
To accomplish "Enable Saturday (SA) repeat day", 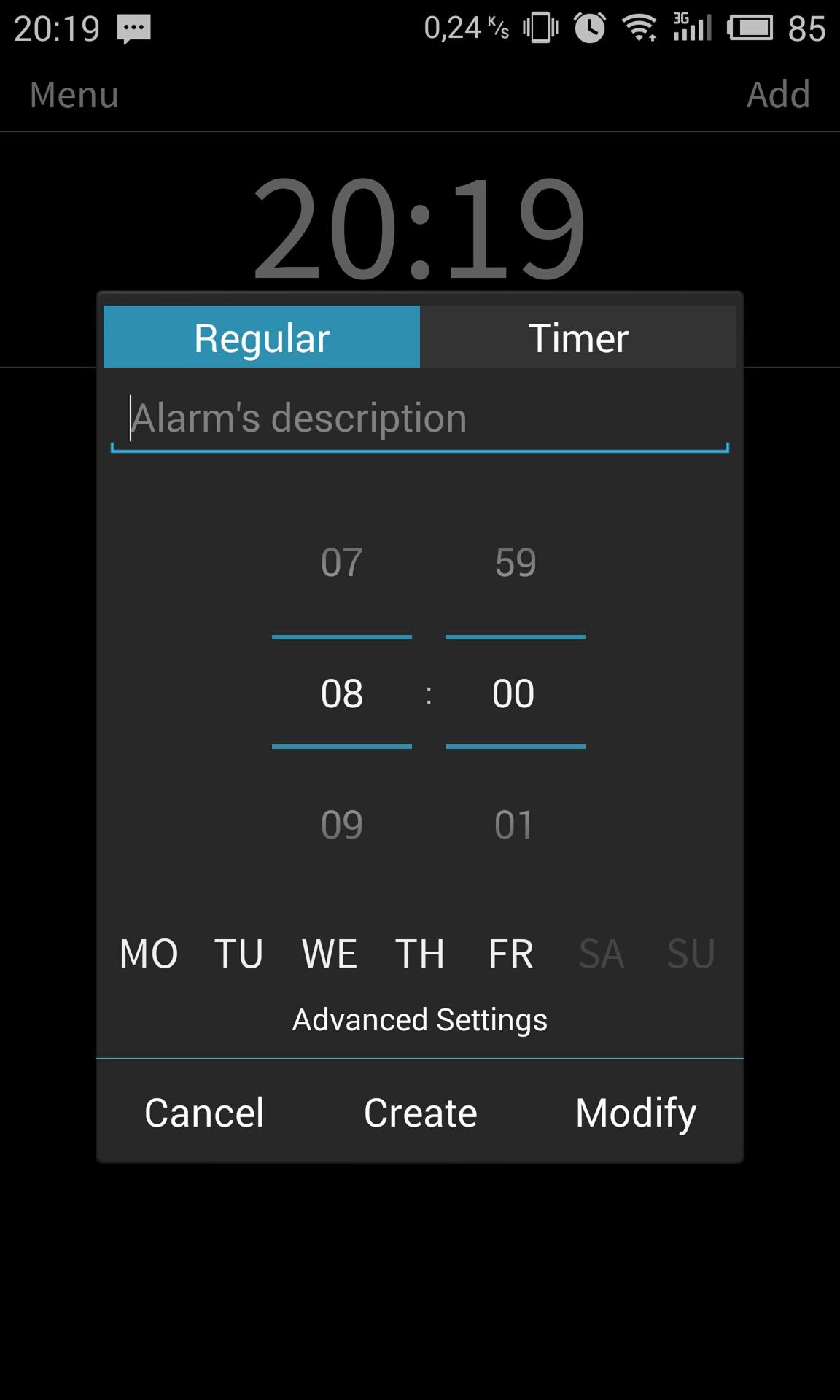I will pos(602,954).
